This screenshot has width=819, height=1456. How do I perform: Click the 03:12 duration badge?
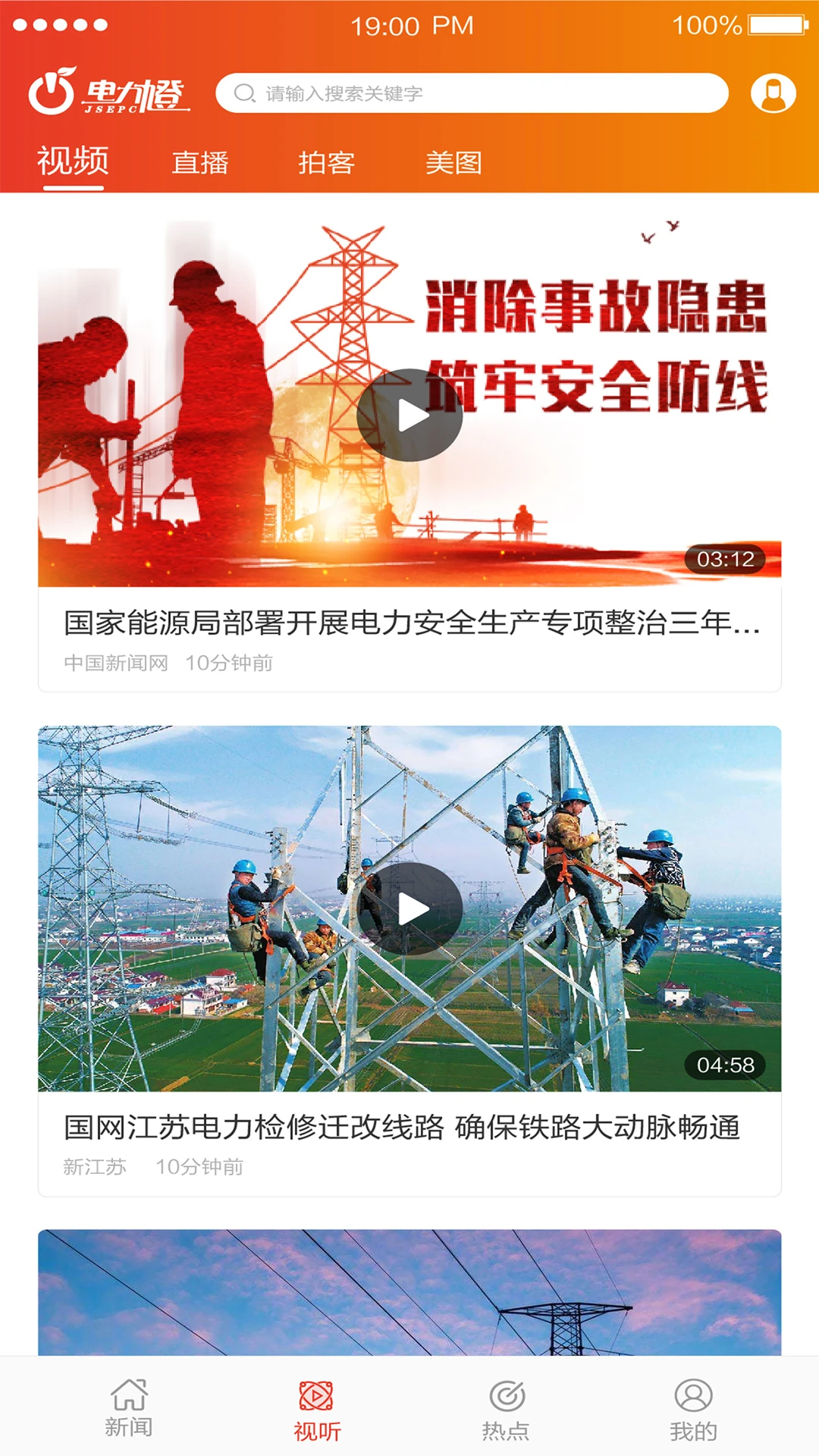pyautogui.click(x=726, y=559)
